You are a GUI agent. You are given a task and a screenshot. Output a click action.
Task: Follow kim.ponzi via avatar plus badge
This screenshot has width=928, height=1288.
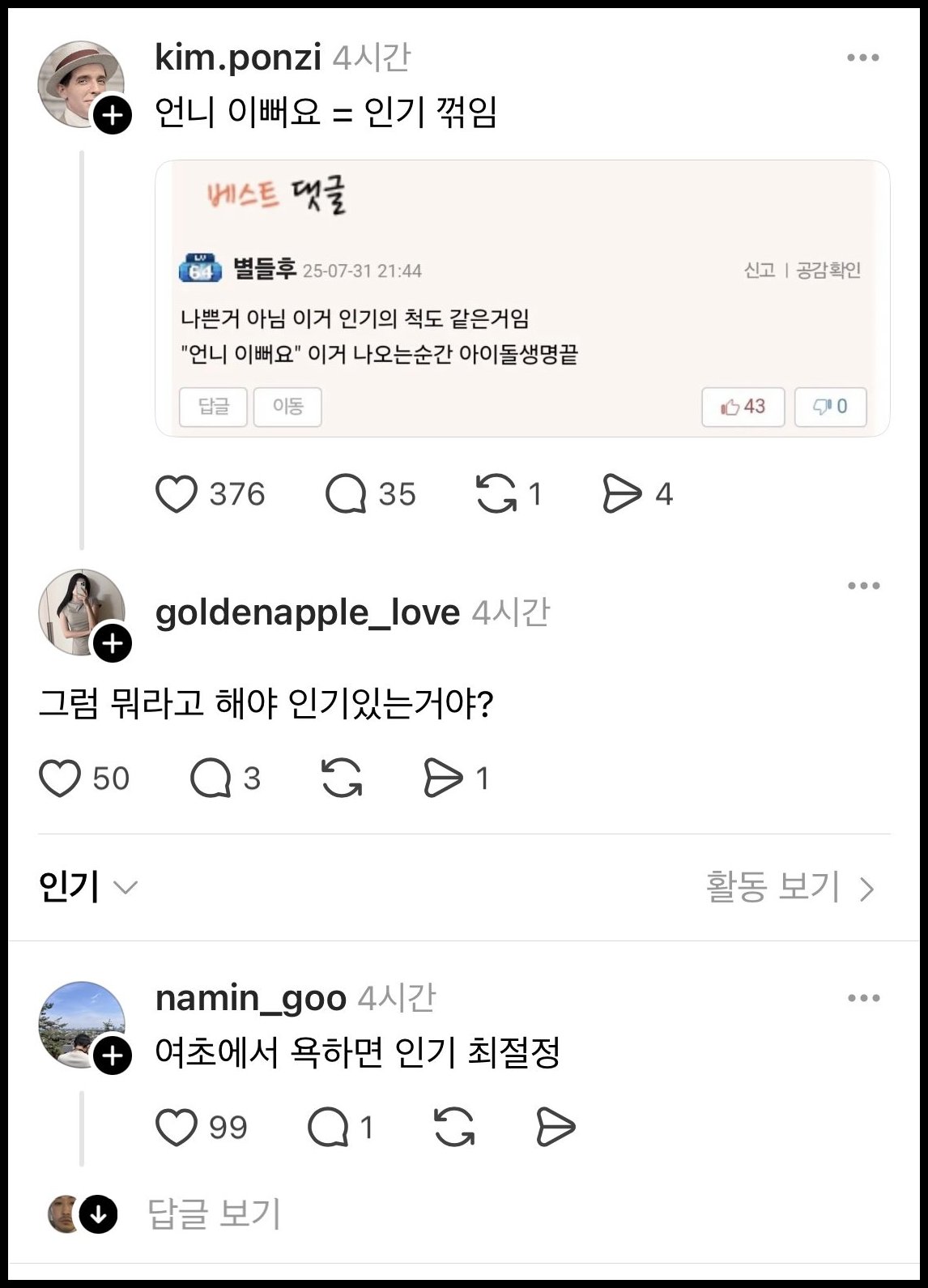tap(113, 116)
